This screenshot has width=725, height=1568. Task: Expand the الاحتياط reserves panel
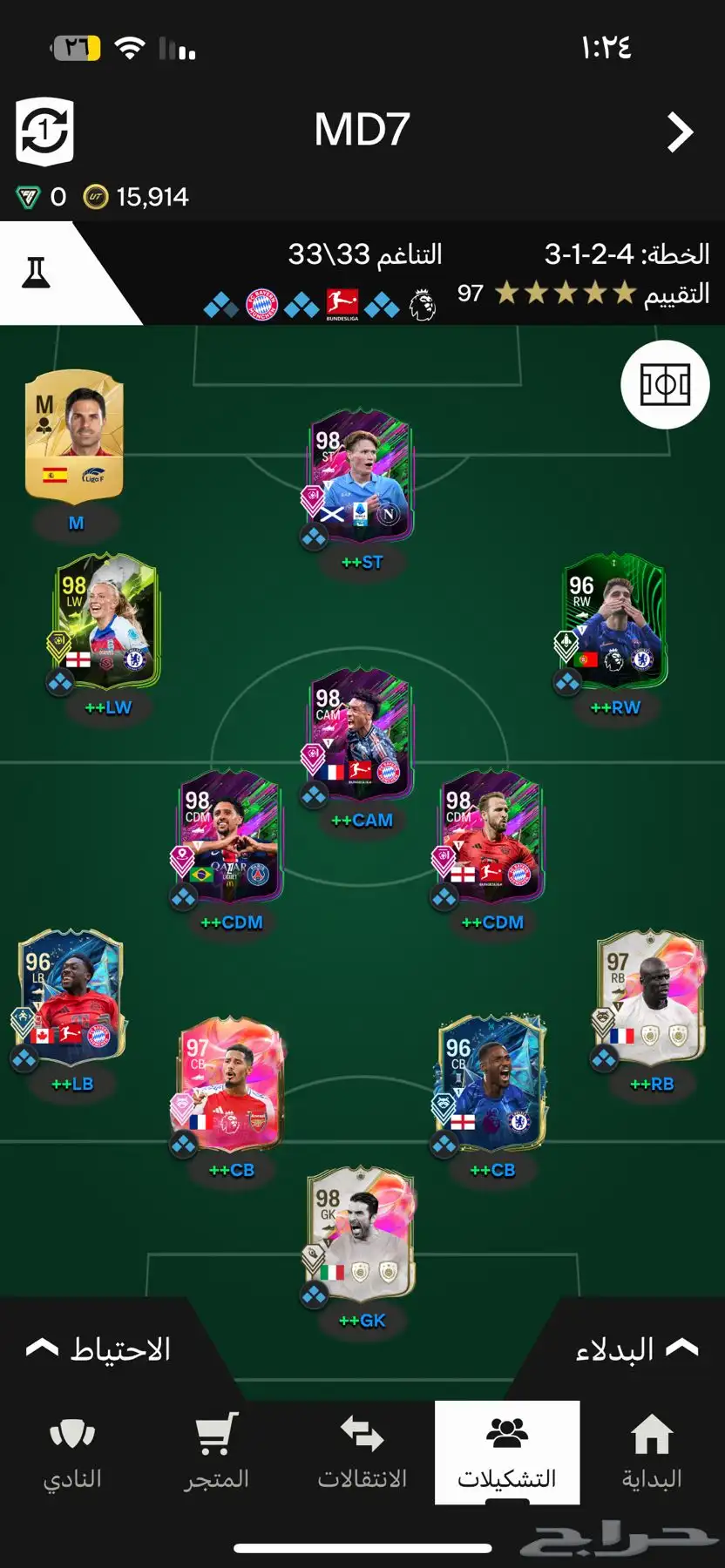click(x=98, y=1349)
